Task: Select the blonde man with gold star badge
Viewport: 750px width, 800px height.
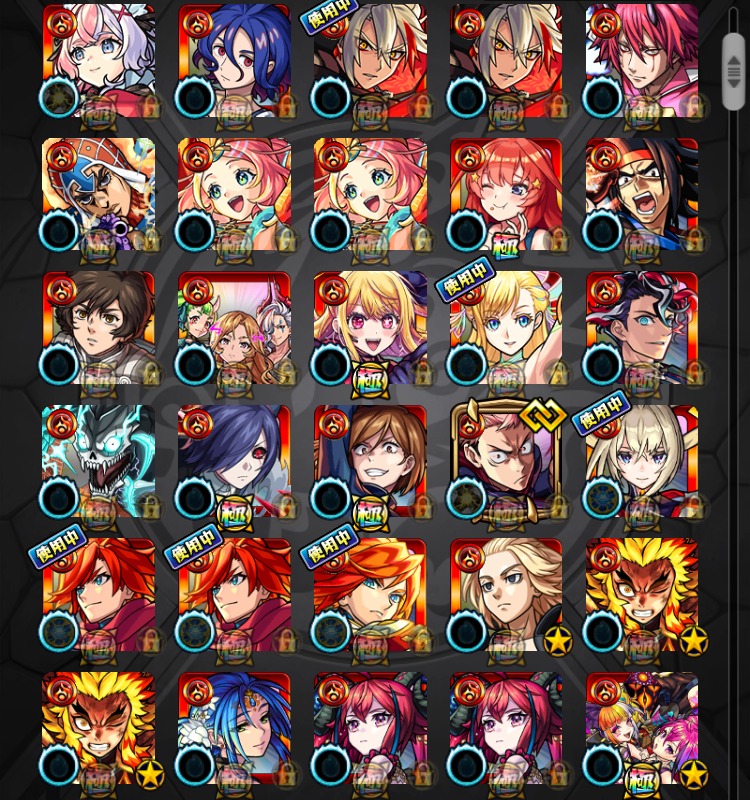Action: [507, 595]
